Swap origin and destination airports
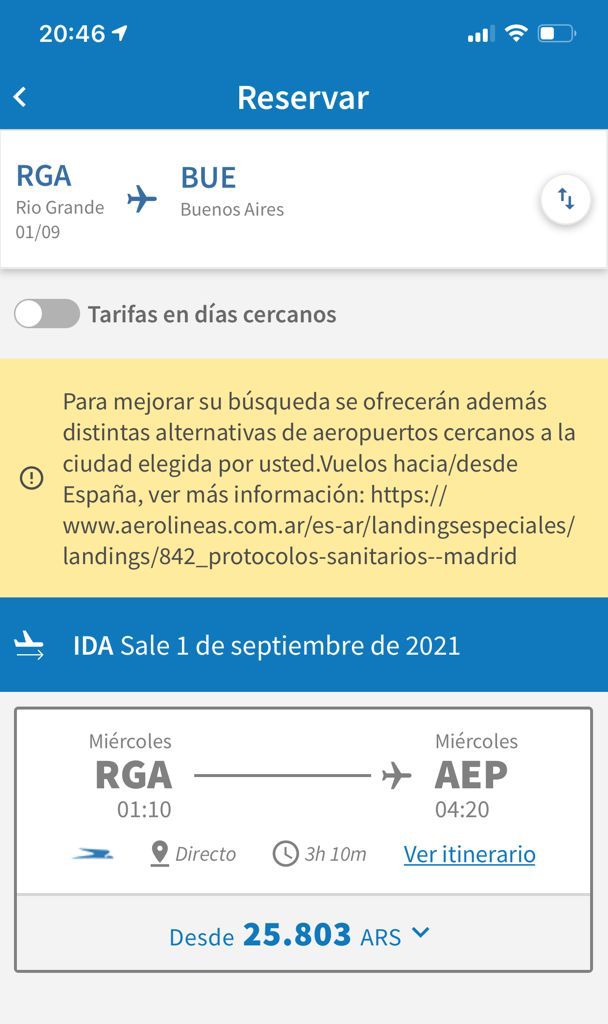Screen dimensions: 608x1024 coord(566,199)
